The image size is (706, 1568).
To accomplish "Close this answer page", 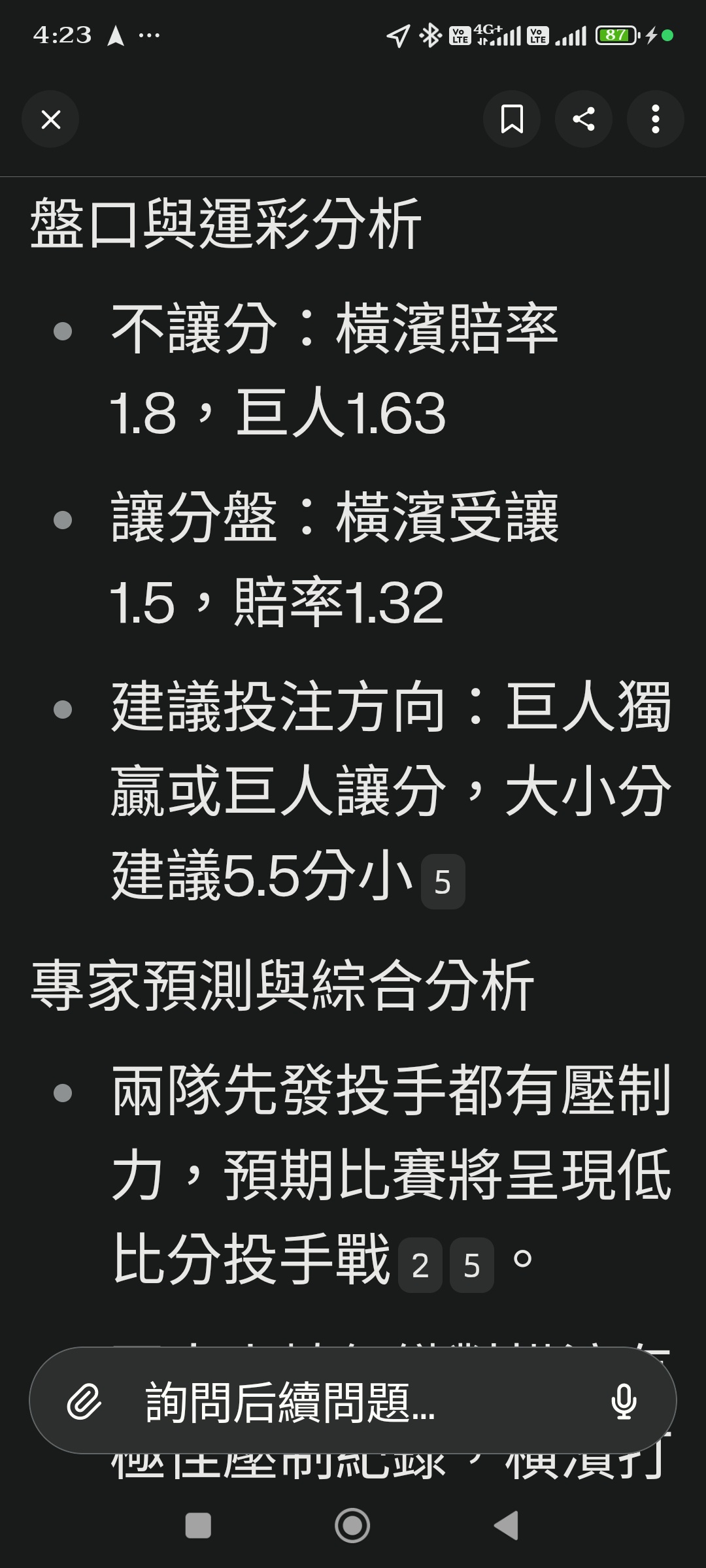I will coord(50,120).
